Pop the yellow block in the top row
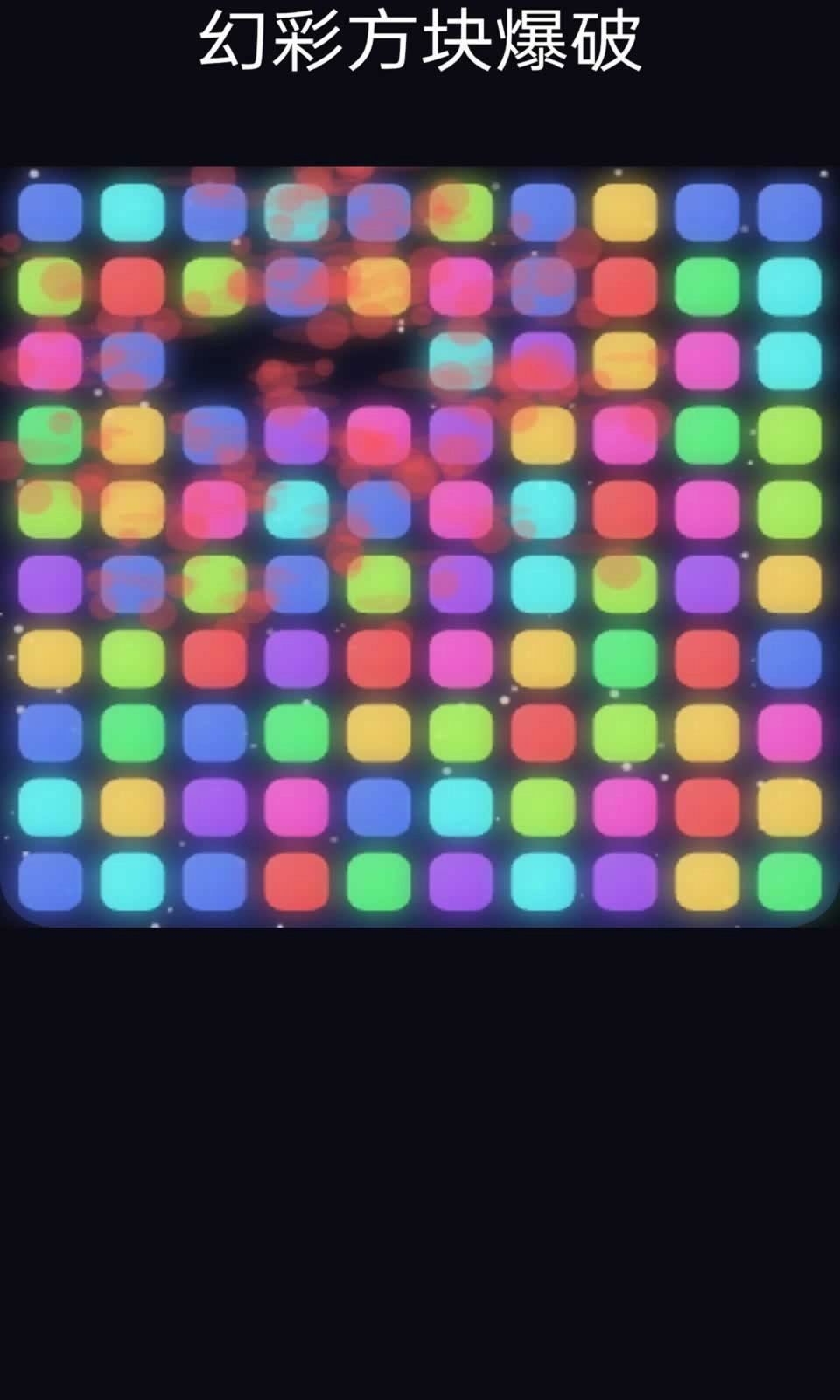Image resolution: width=840 pixels, height=1400 pixels. pyautogui.click(x=625, y=213)
